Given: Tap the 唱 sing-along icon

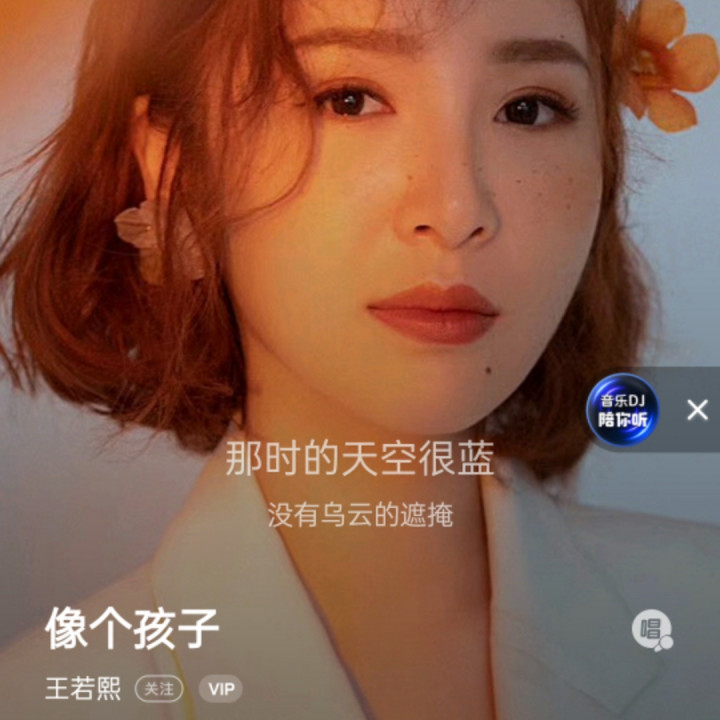Looking at the screenshot, I should pyautogui.click(x=651, y=629).
